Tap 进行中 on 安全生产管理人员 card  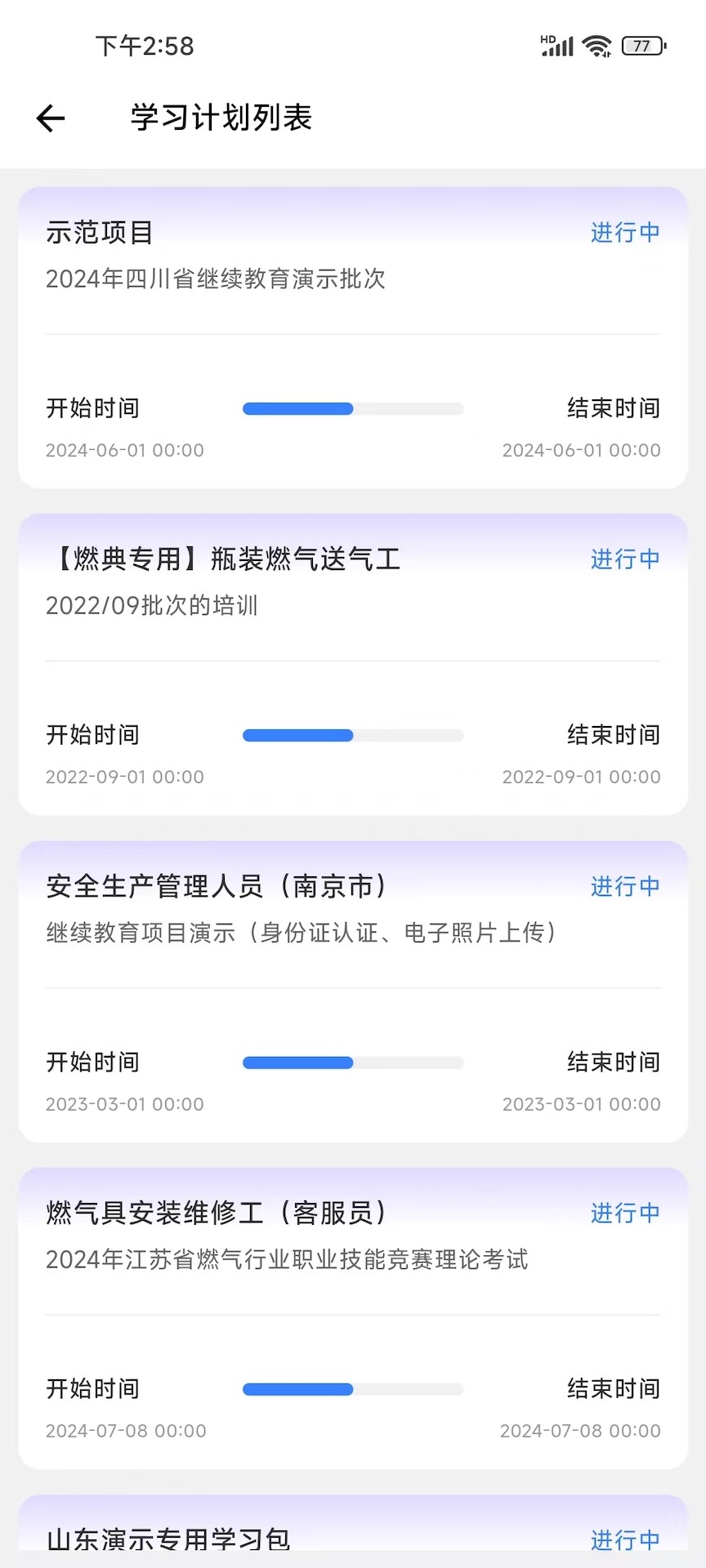pos(624,887)
